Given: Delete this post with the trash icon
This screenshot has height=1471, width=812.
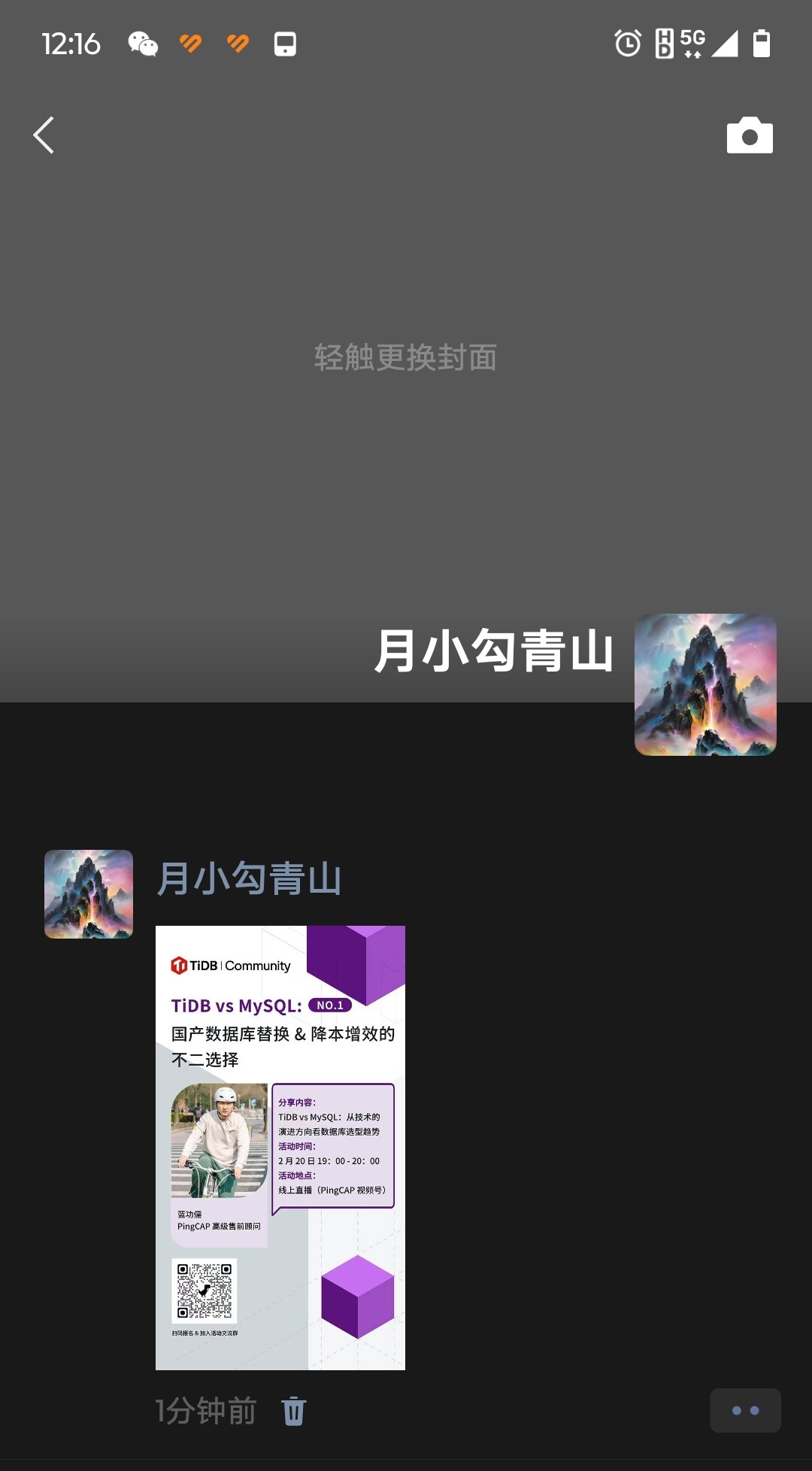Looking at the screenshot, I should (x=293, y=1411).
